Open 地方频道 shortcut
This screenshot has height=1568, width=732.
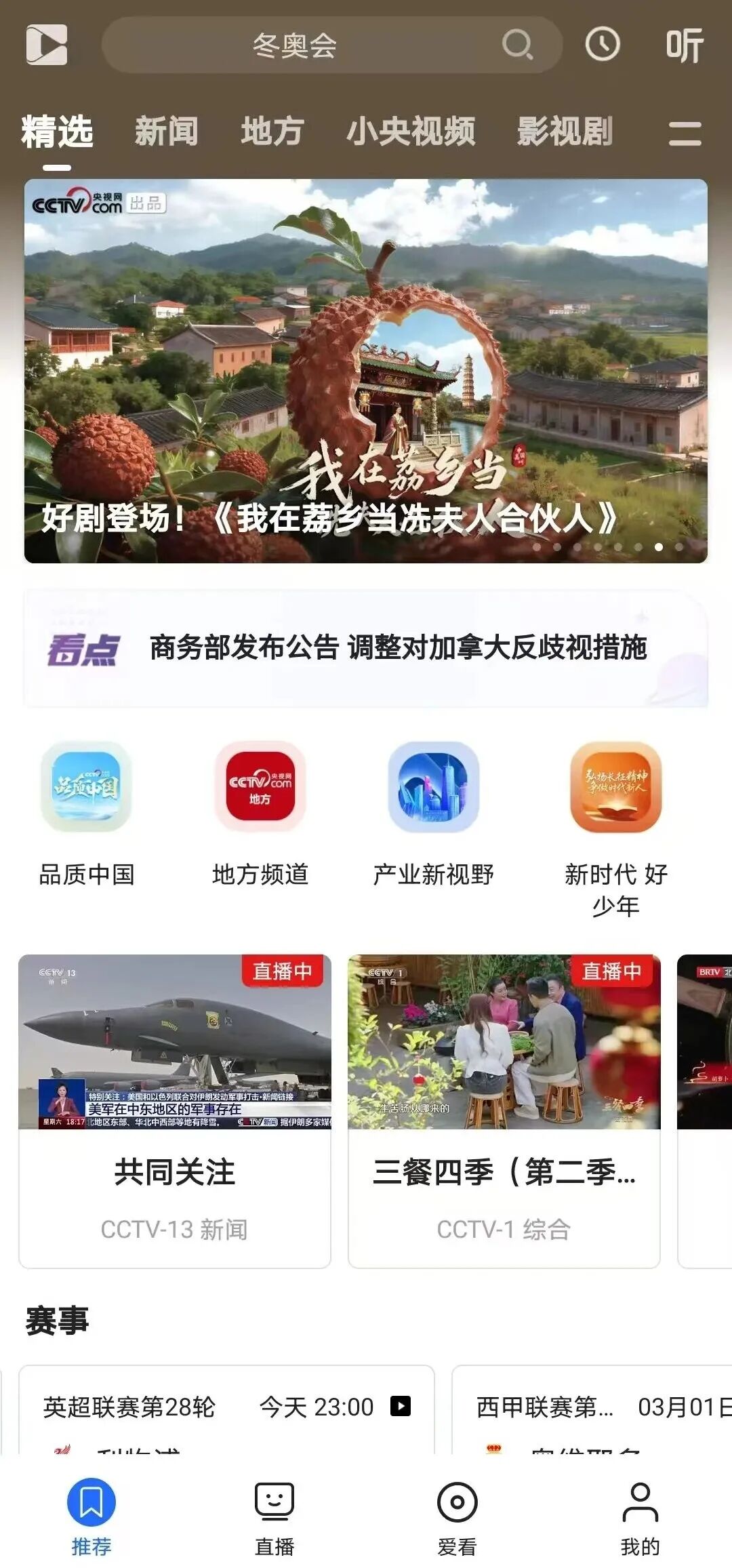(260, 813)
